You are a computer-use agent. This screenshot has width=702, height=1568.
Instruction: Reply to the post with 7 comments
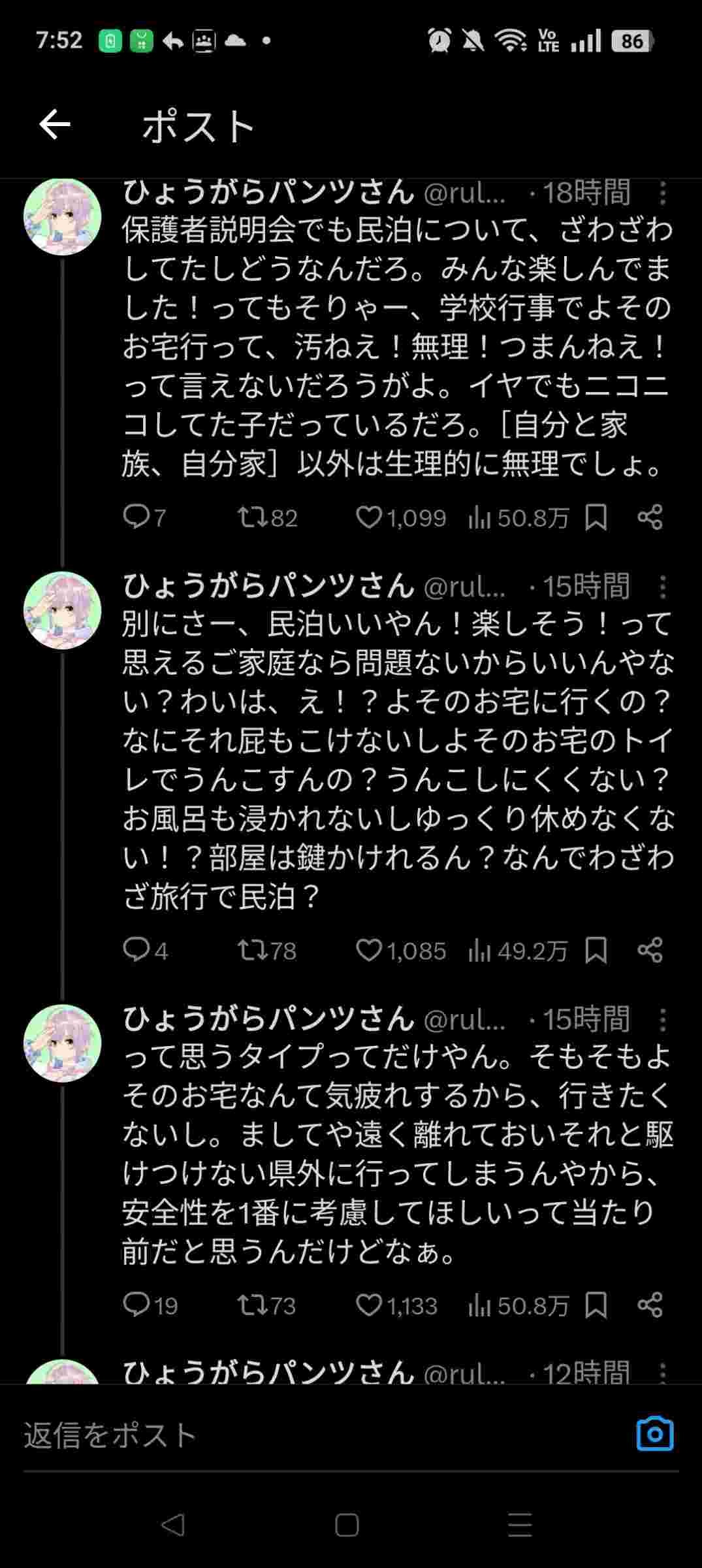(x=136, y=517)
